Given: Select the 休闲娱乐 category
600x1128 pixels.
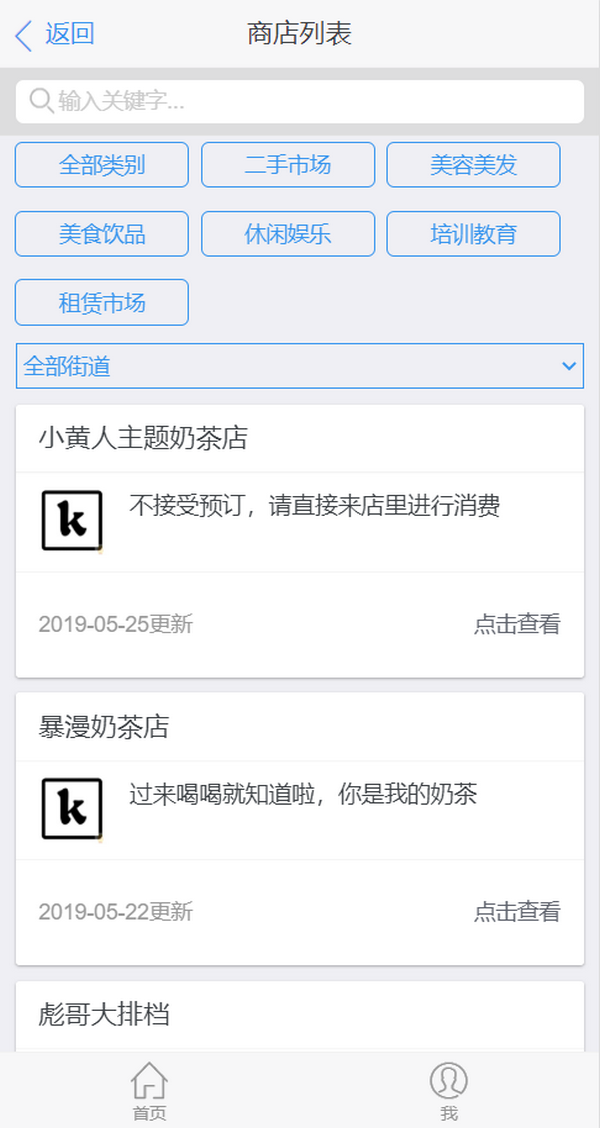Looking at the screenshot, I should click(x=288, y=234).
